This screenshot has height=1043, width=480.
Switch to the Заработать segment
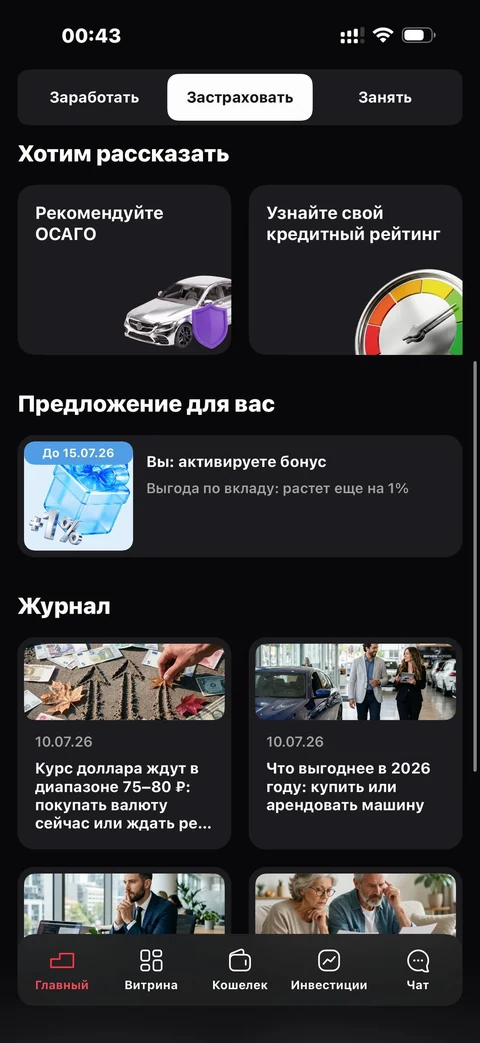94,97
